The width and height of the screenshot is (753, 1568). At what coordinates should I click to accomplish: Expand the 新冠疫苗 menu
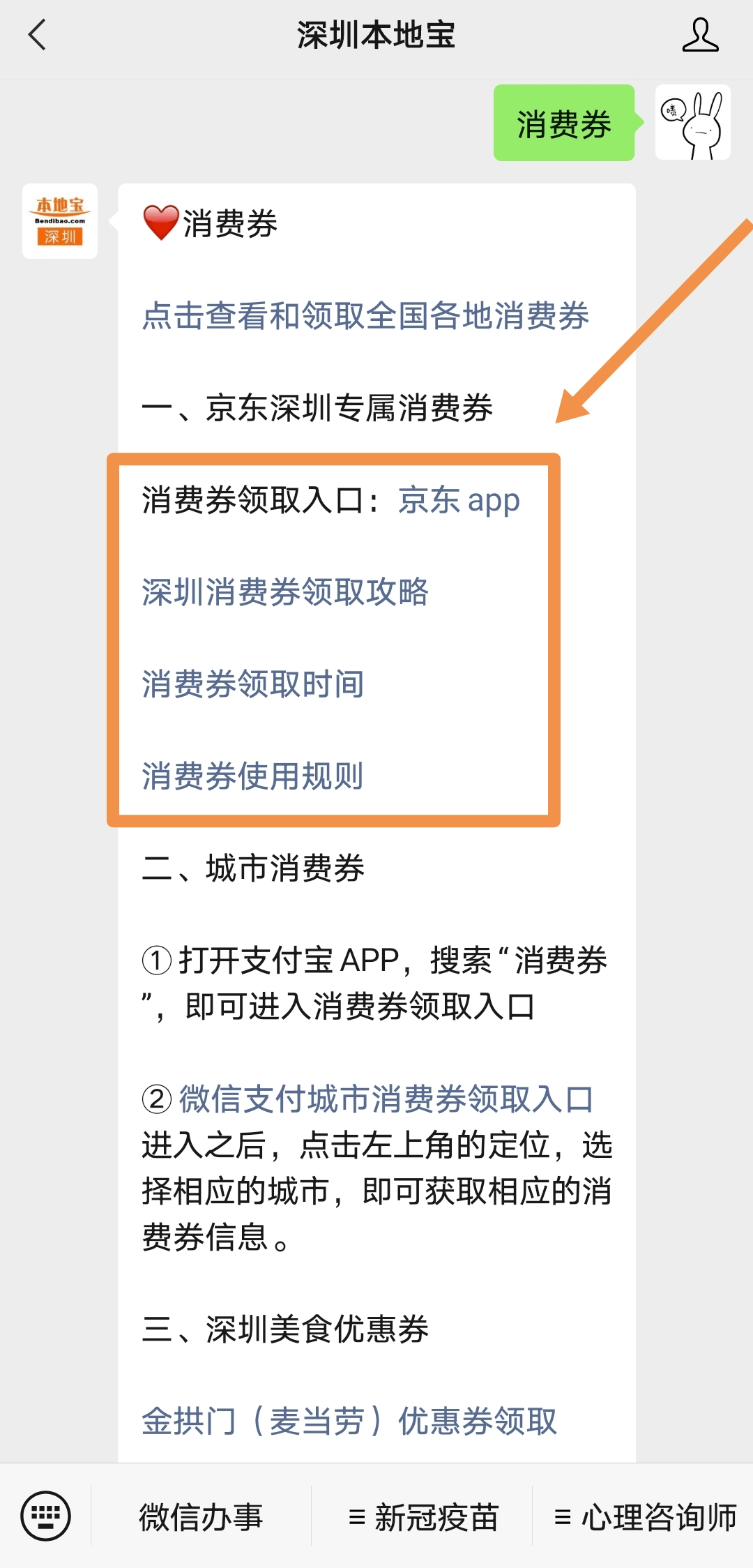coord(423,1517)
